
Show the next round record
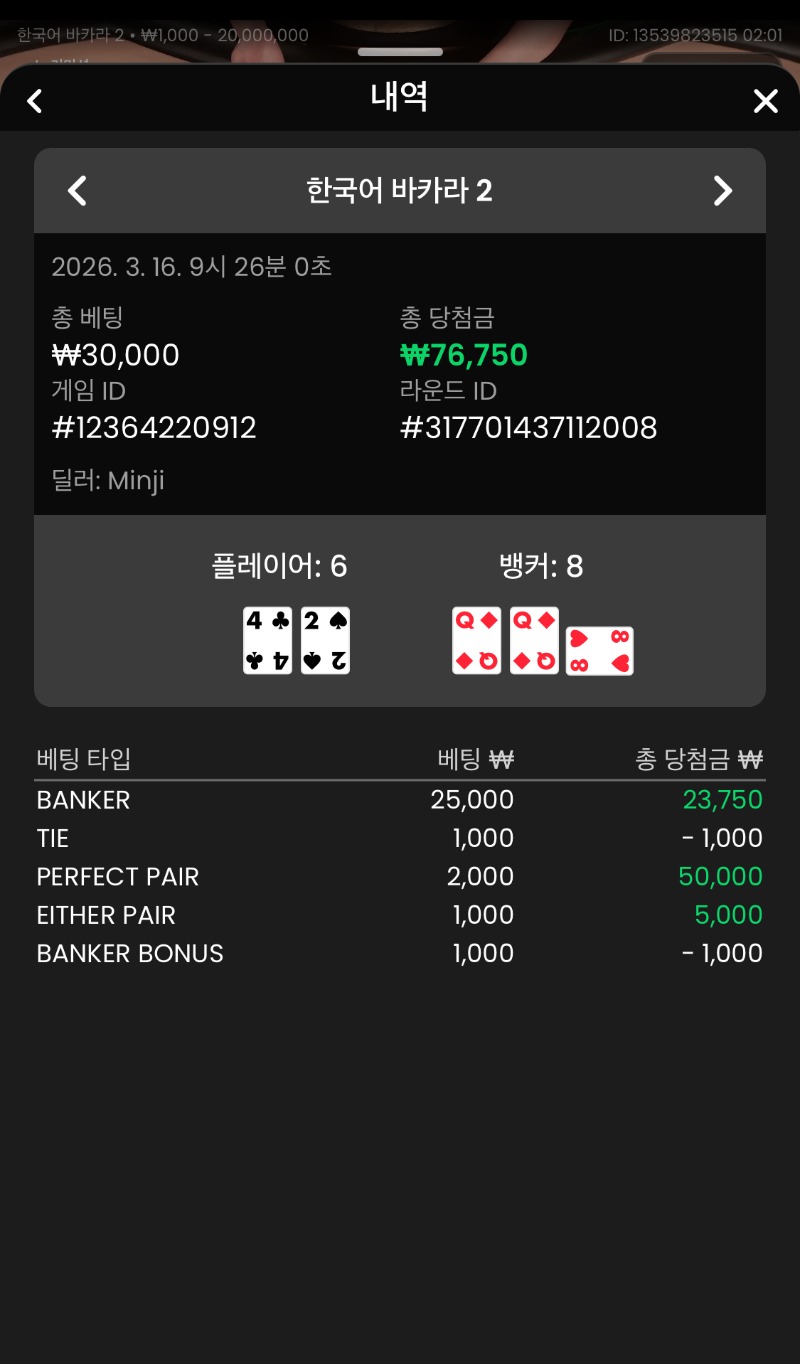pos(722,191)
